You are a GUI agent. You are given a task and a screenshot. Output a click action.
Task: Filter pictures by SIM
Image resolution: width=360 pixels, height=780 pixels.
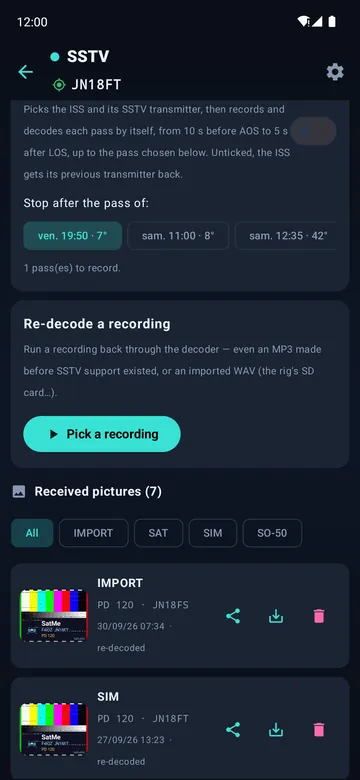(213, 533)
